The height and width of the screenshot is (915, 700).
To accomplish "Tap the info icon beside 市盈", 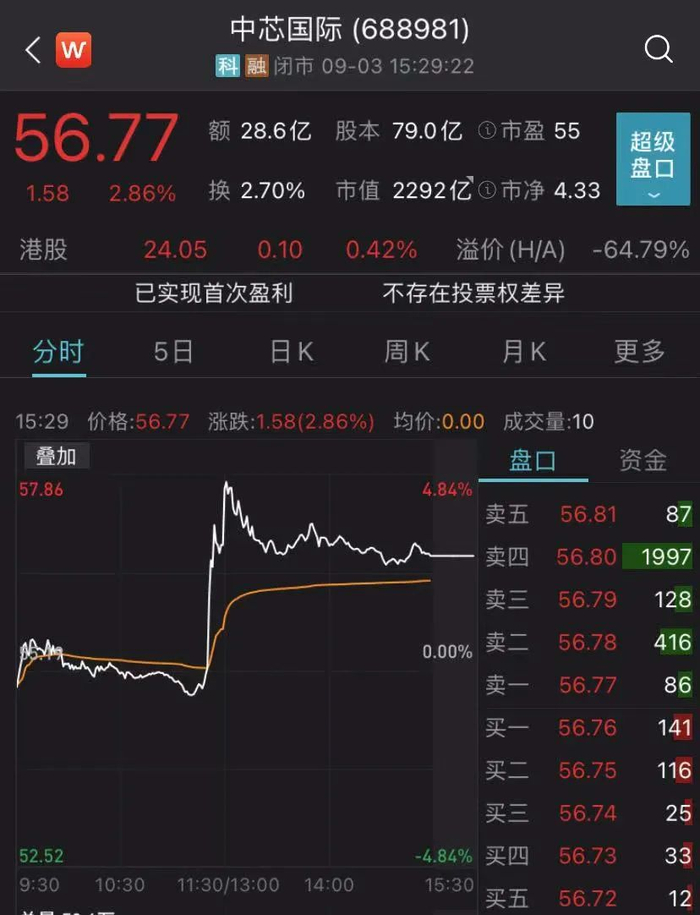I will (487, 131).
